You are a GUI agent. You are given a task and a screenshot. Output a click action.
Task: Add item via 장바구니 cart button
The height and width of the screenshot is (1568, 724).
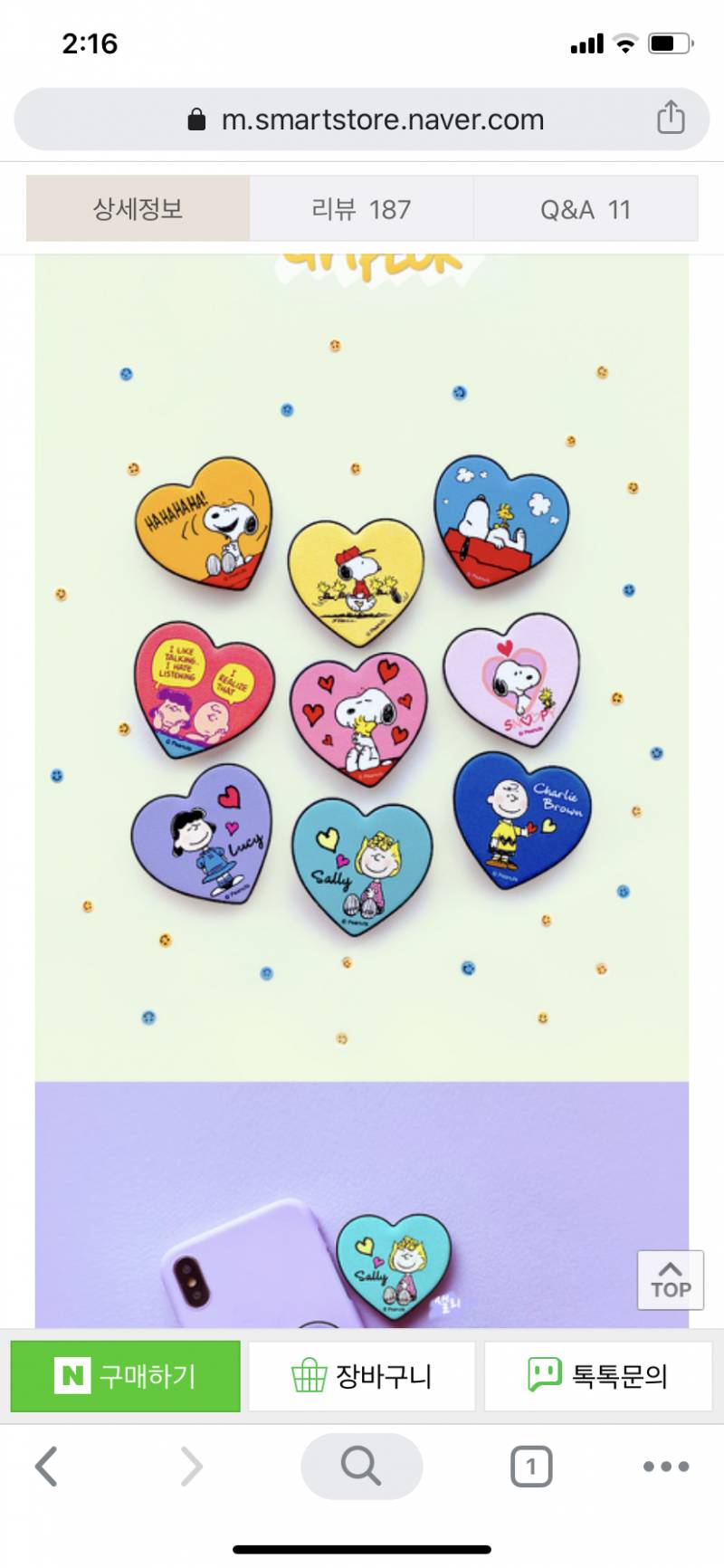[x=362, y=1376]
